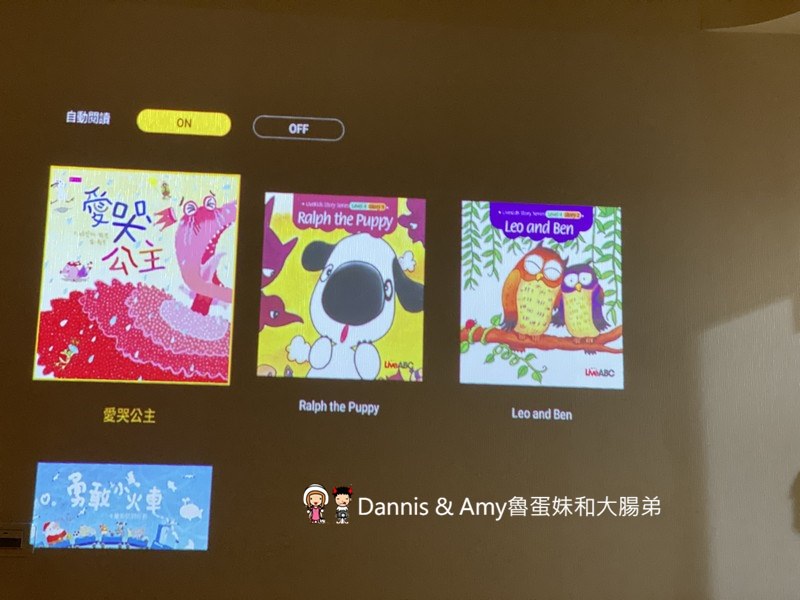Open the Leo and Ben book

click(541, 293)
